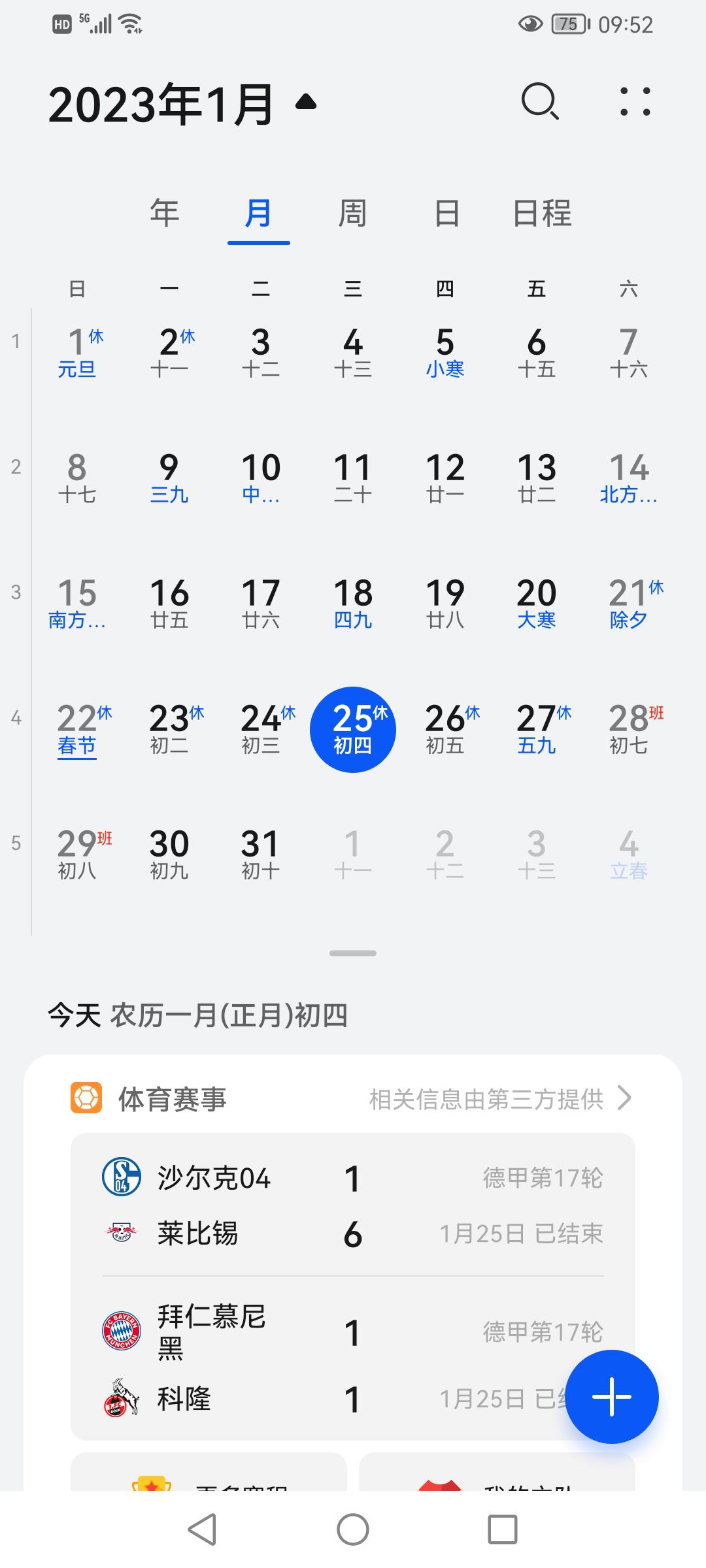The image size is (706, 1568).
Task: Switch to the 日程 schedule tab
Action: click(x=542, y=213)
